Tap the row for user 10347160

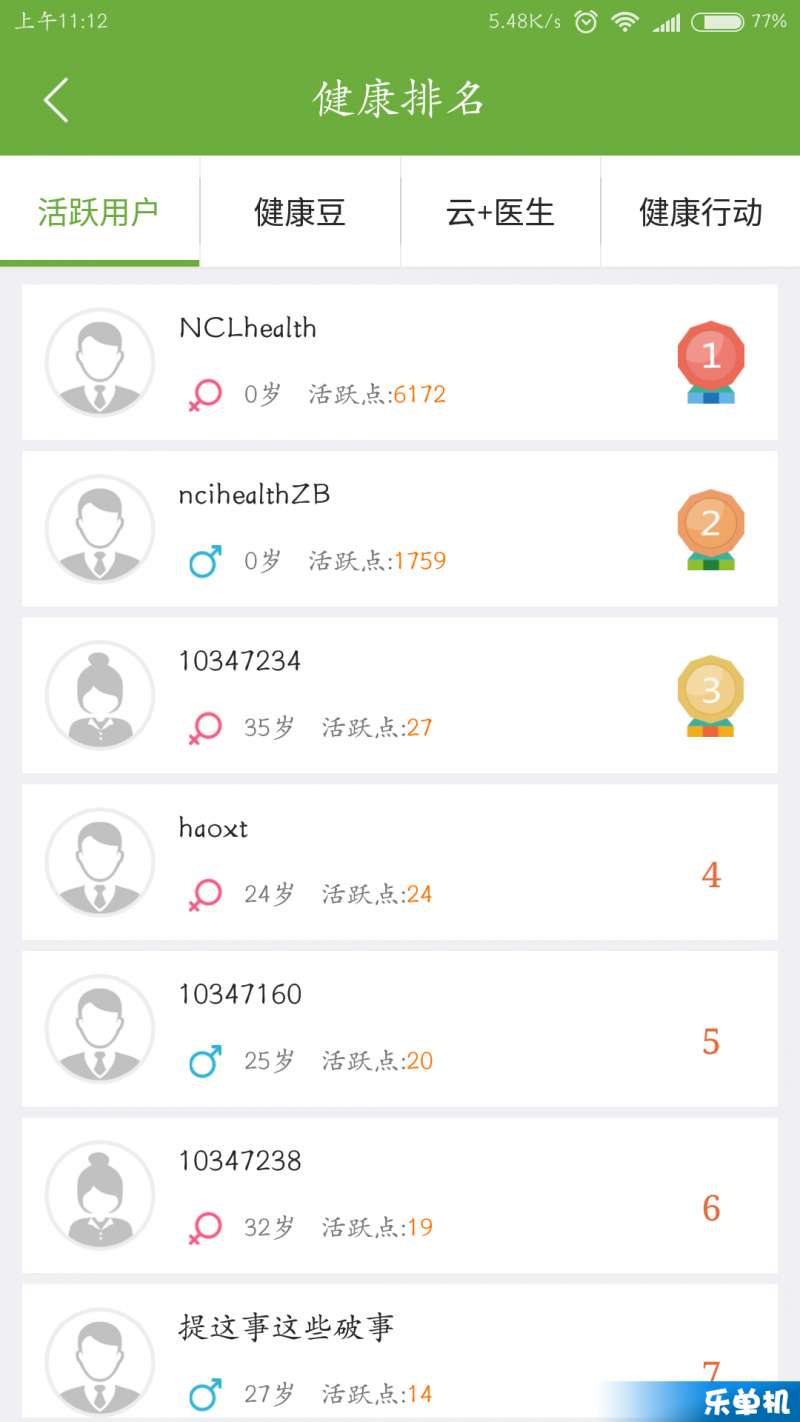(x=400, y=1029)
